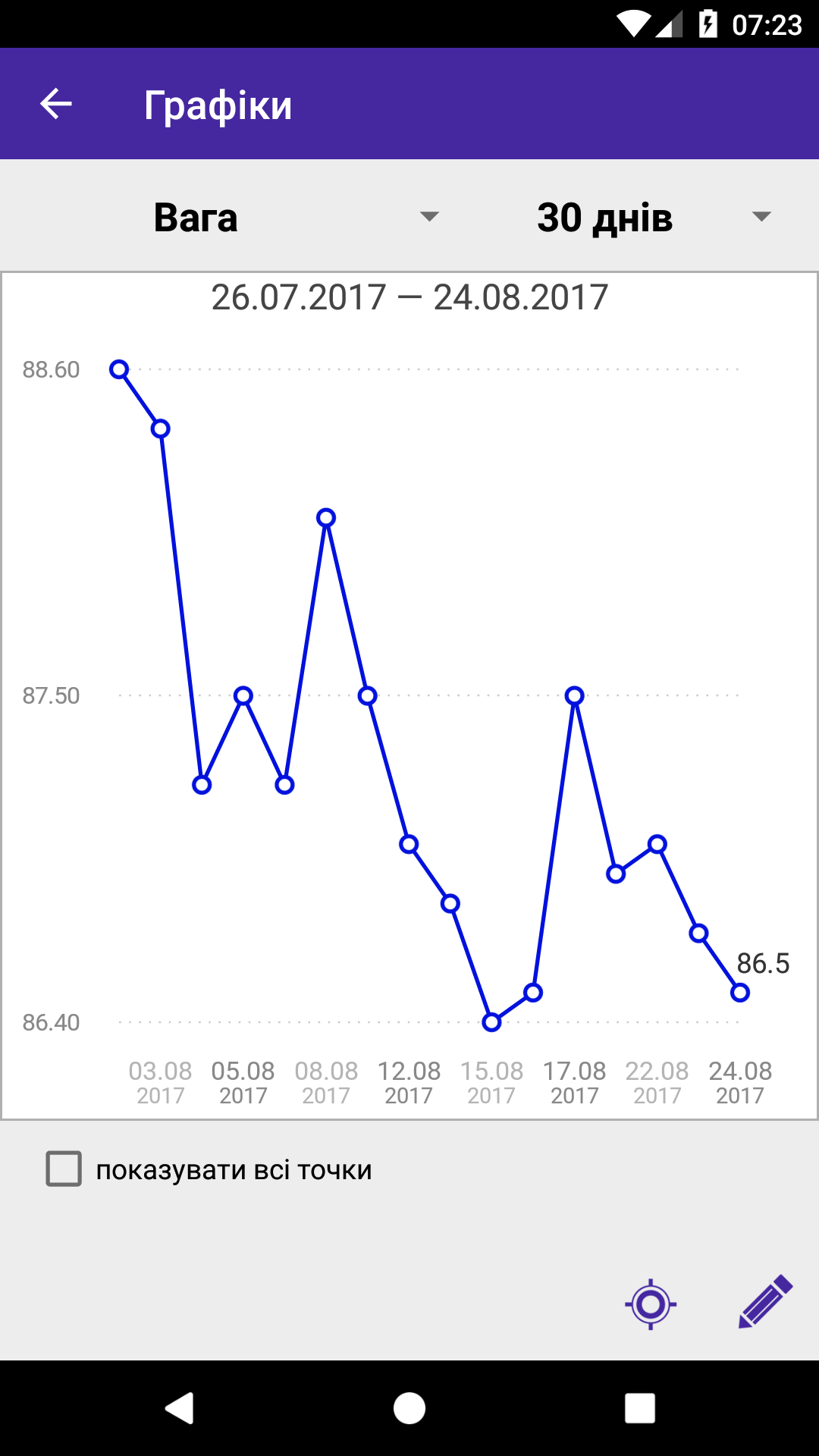
Task: Enable the показувати всі точки checkbox
Action: pyautogui.click(x=64, y=1169)
